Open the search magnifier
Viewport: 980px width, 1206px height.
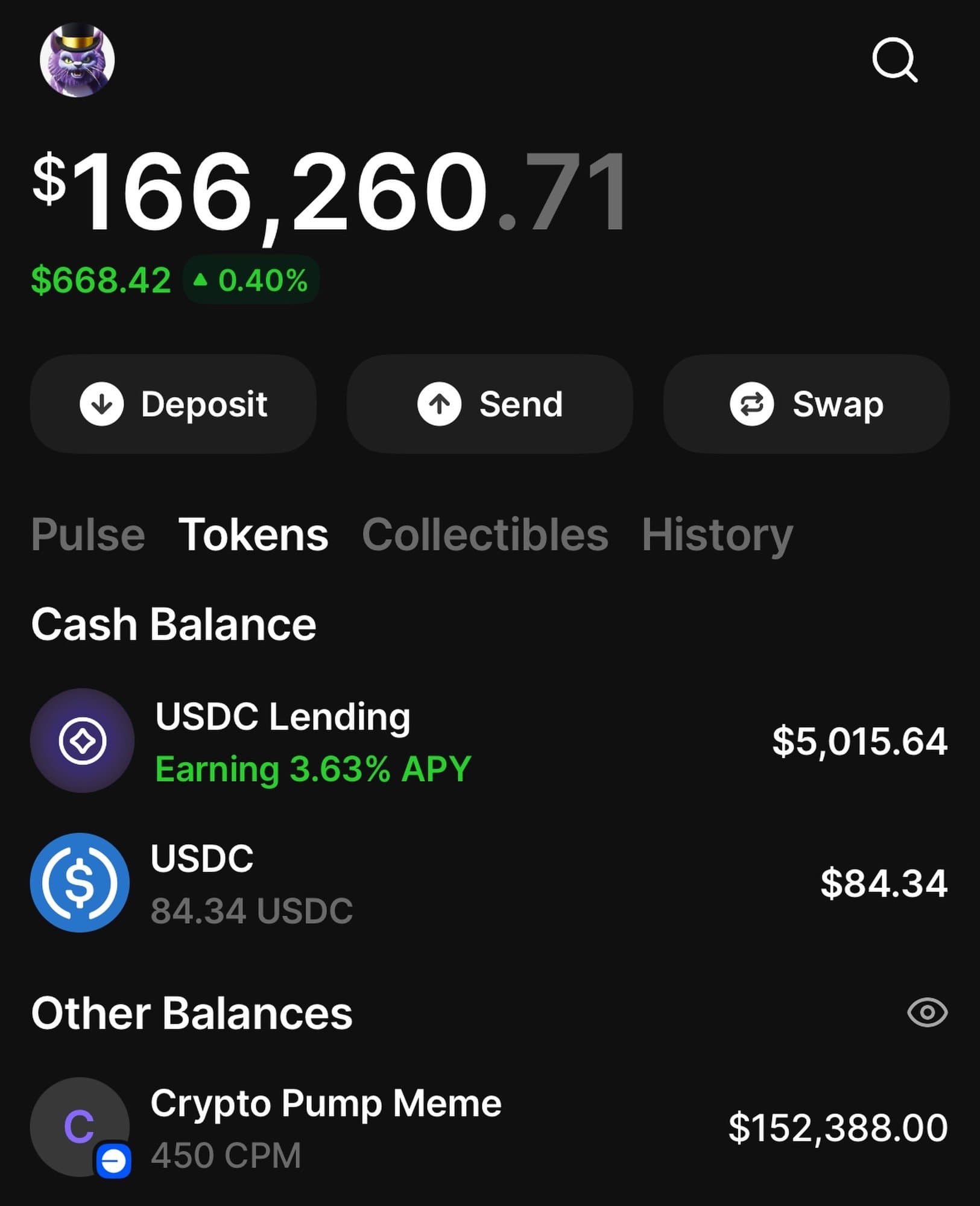pyautogui.click(x=895, y=60)
